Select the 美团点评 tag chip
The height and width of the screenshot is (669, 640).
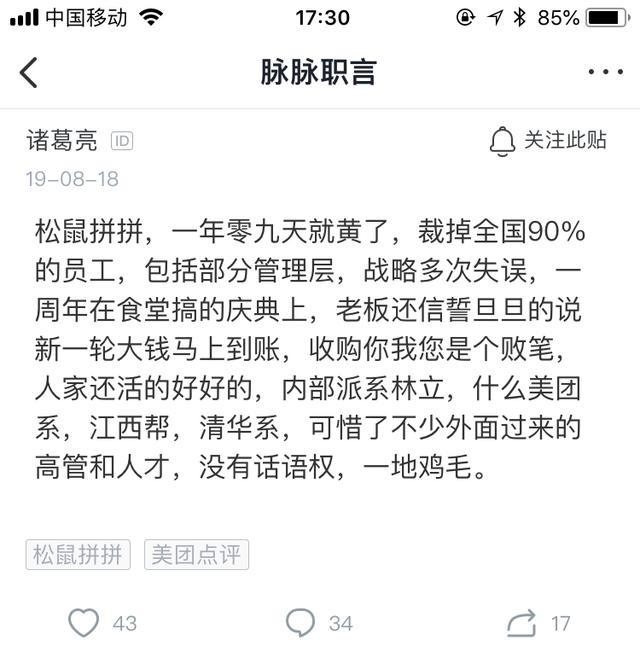[x=196, y=555]
